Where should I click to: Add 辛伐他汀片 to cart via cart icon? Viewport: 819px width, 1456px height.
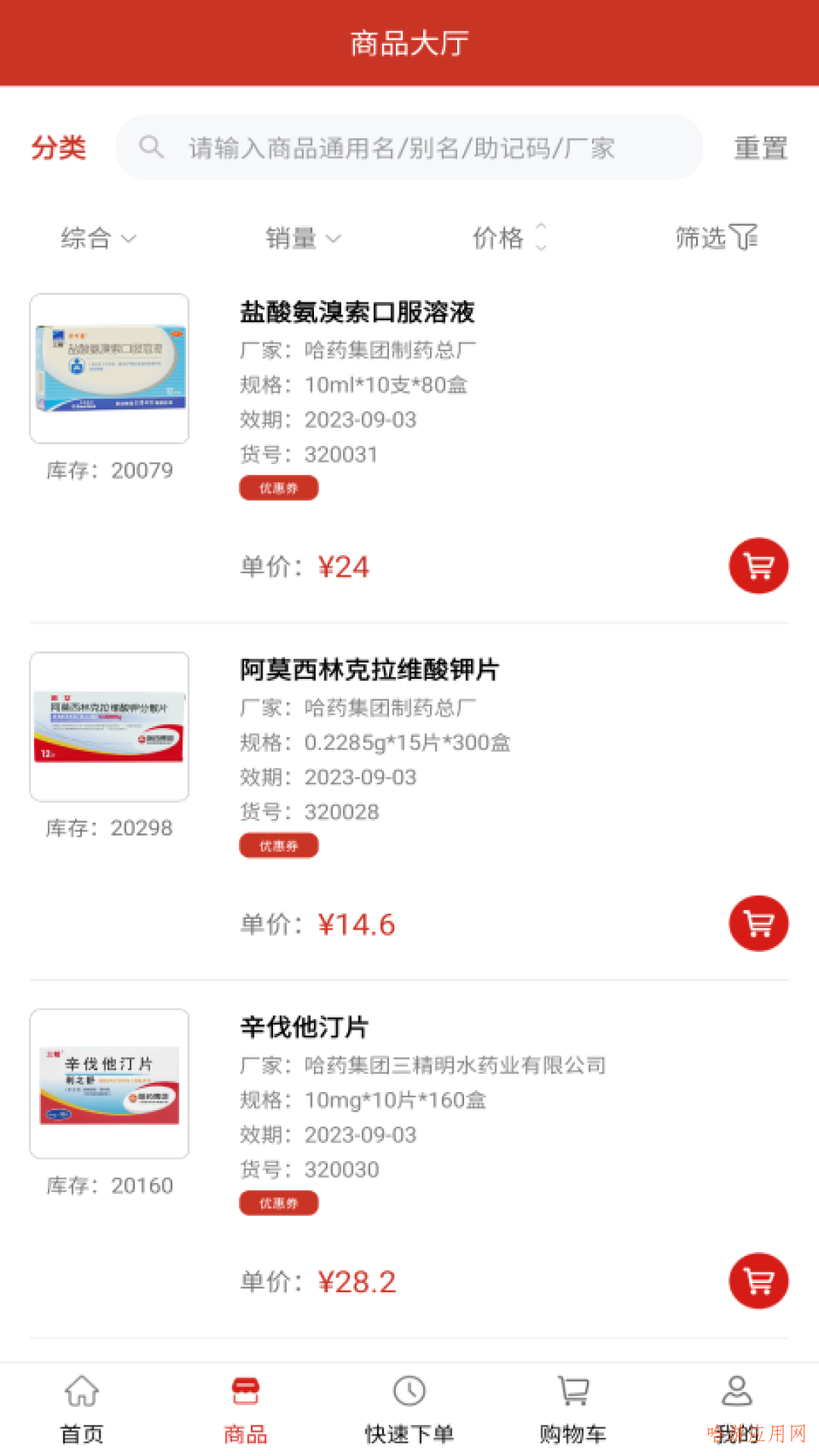point(758,1281)
